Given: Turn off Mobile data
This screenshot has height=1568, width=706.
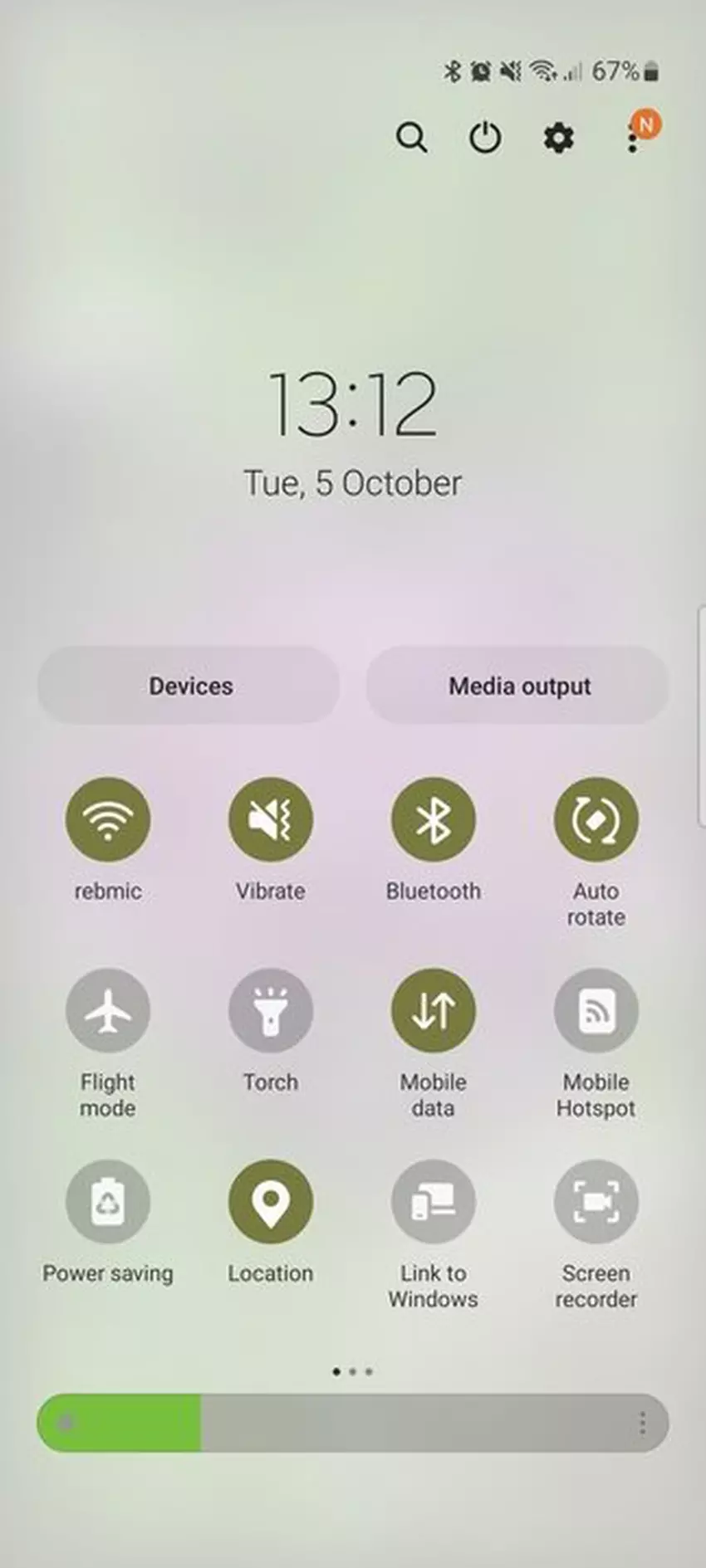Looking at the screenshot, I should [x=433, y=1010].
